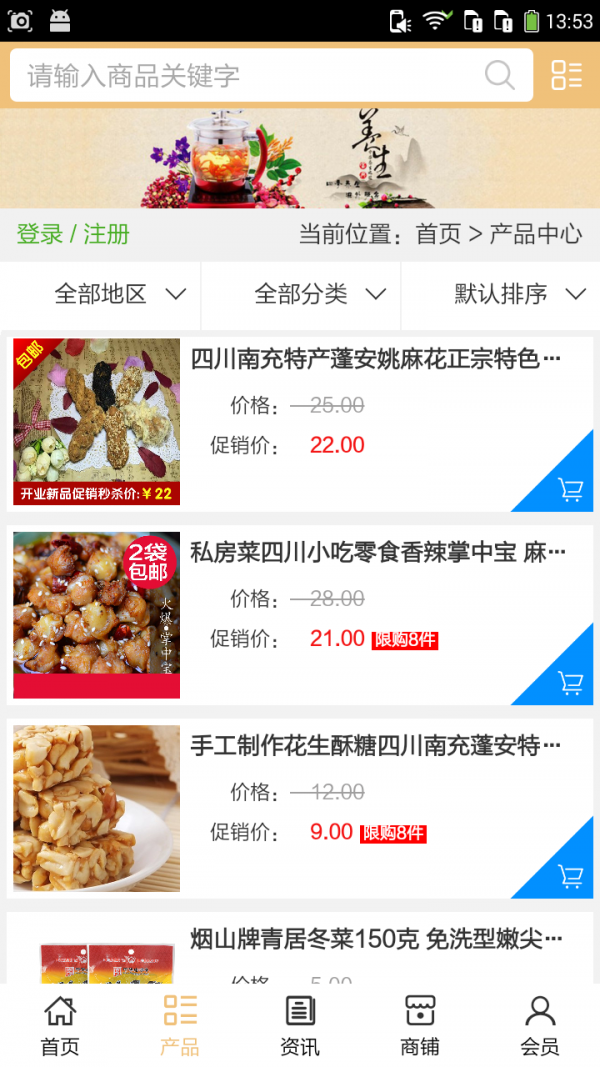Switch to the 资讯 tab
This screenshot has width=600, height=1067.
tap(300, 1025)
